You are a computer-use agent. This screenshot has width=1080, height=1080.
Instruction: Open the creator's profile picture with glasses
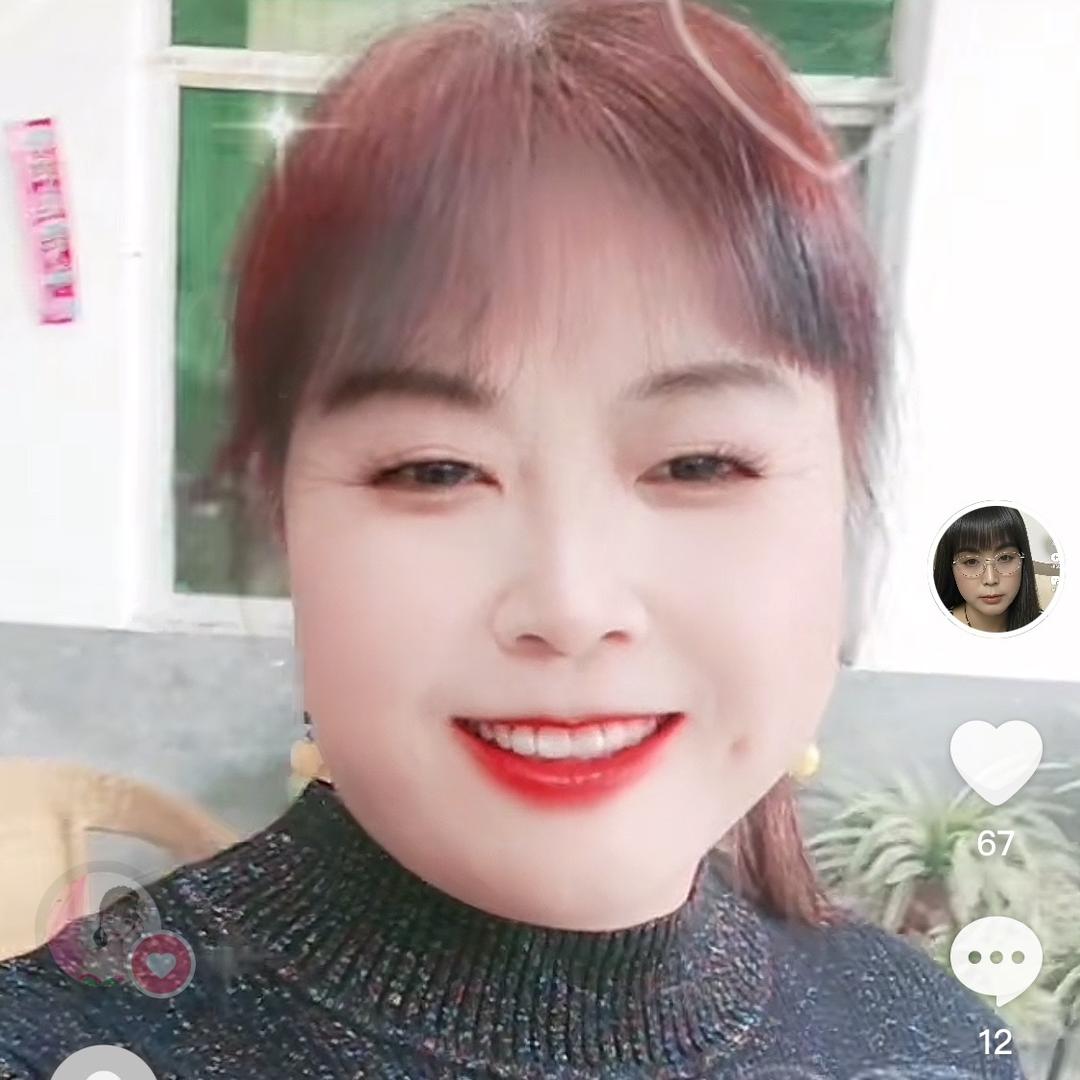pos(995,569)
